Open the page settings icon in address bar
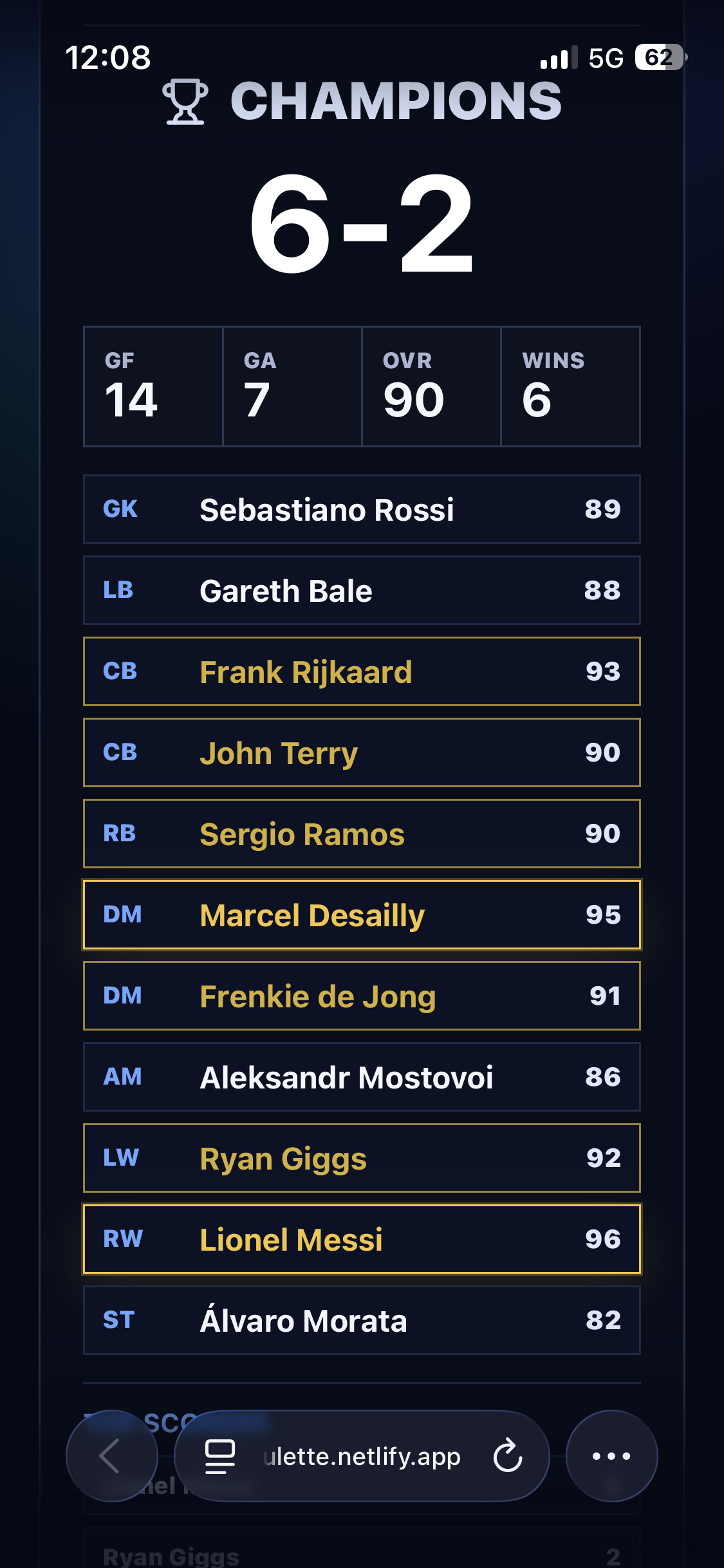This screenshot has height=1568, width=724. (x=219, y=1456)
